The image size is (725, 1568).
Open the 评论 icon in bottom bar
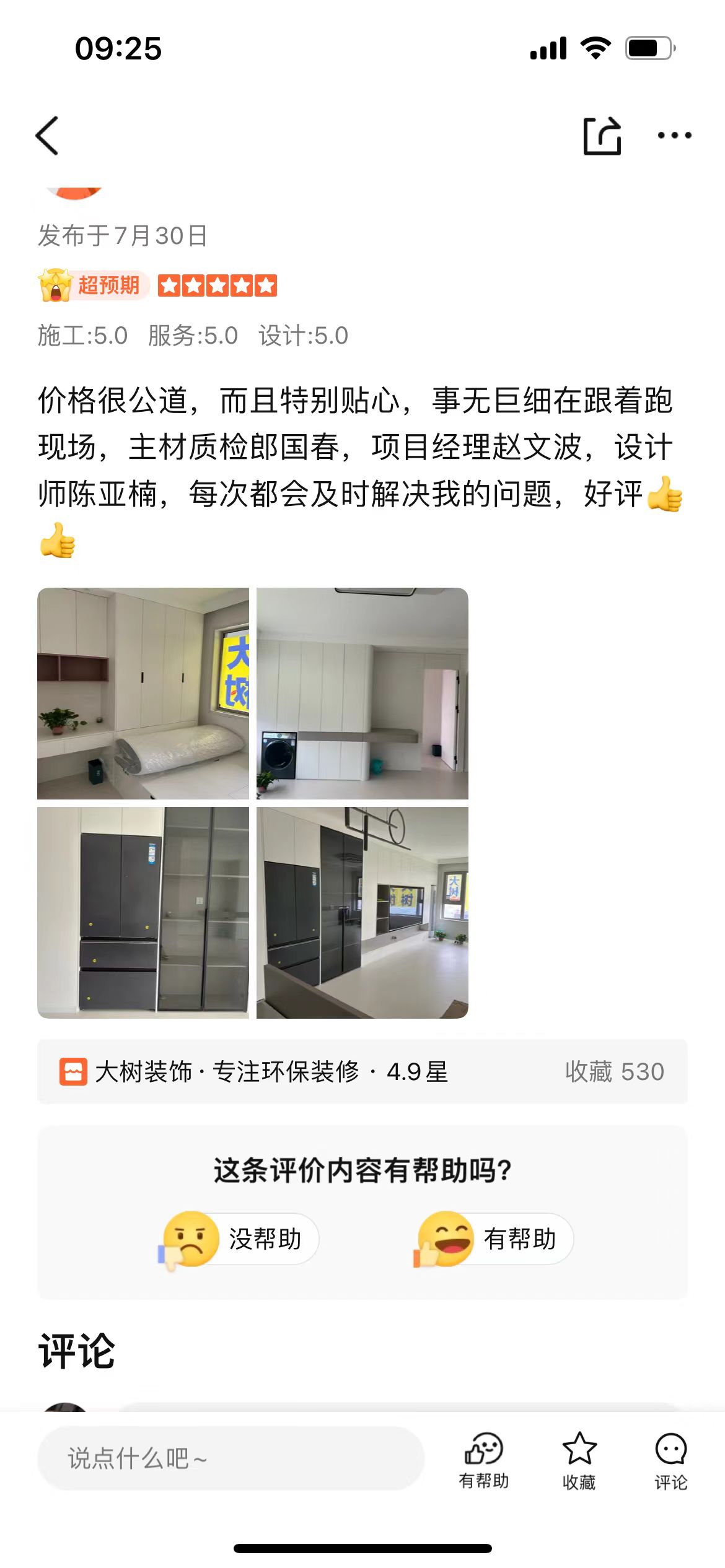tap(670, 1460)
